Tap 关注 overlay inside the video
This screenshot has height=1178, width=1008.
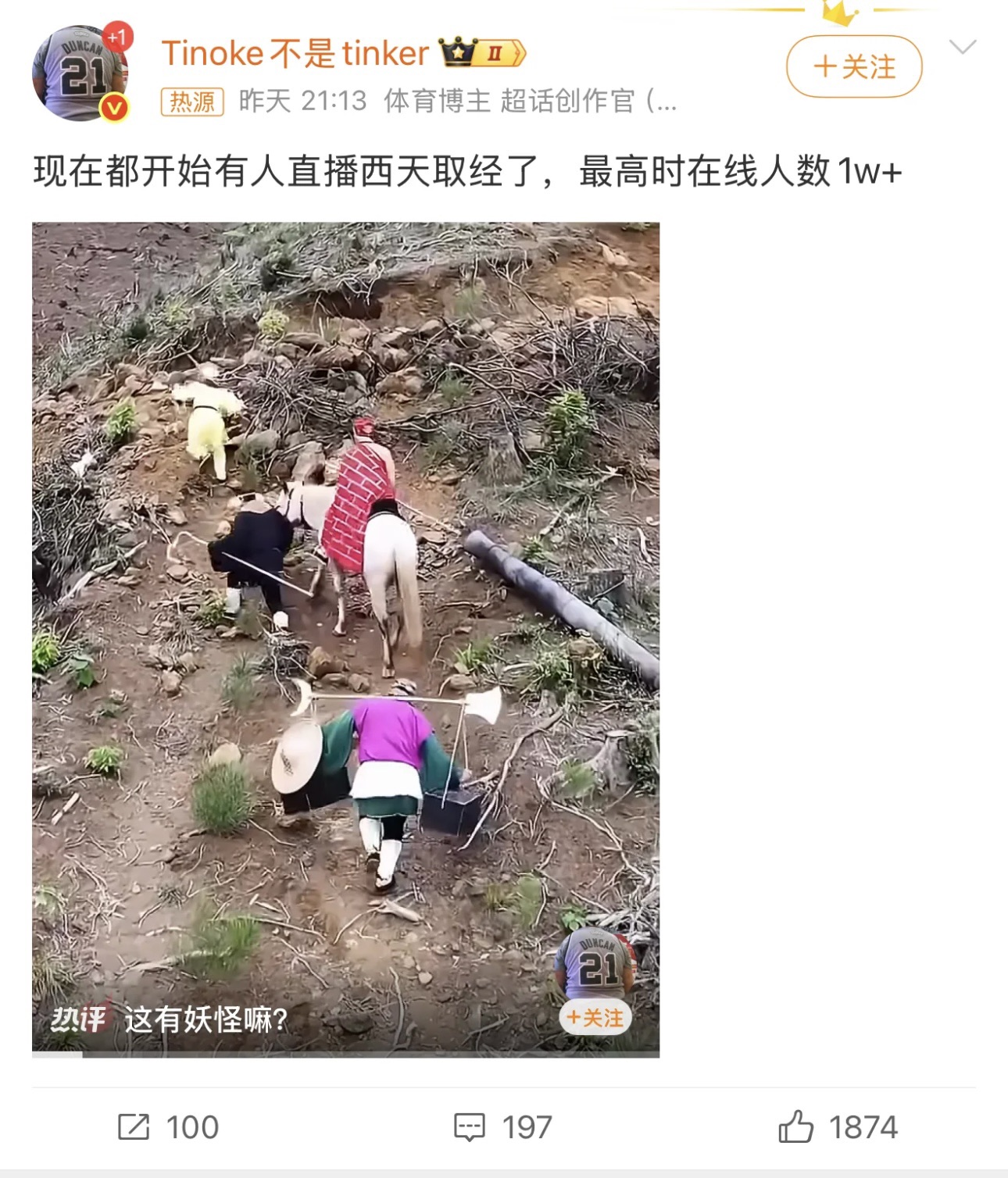pyautogui.click(x=595, y=1017)
